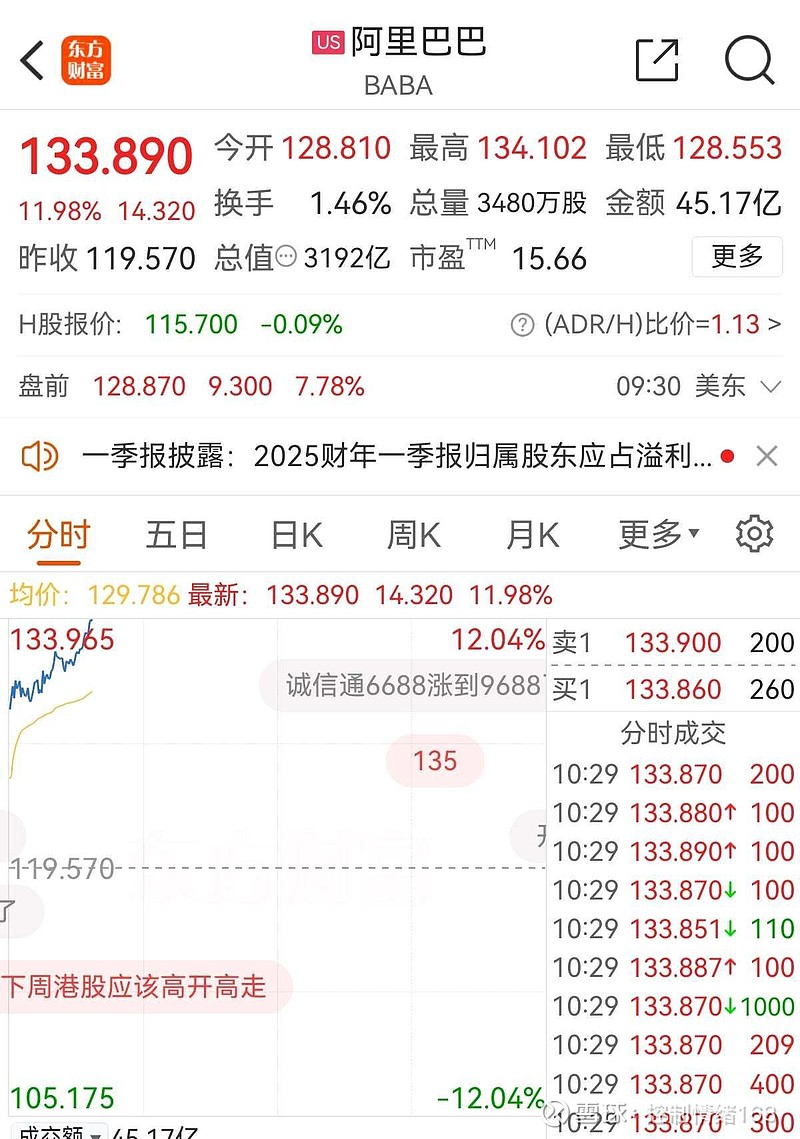Screen dimensions: 800x1139
Task: Open the 成交额 selector at bottom left
Action: [x=55, y=1131]
